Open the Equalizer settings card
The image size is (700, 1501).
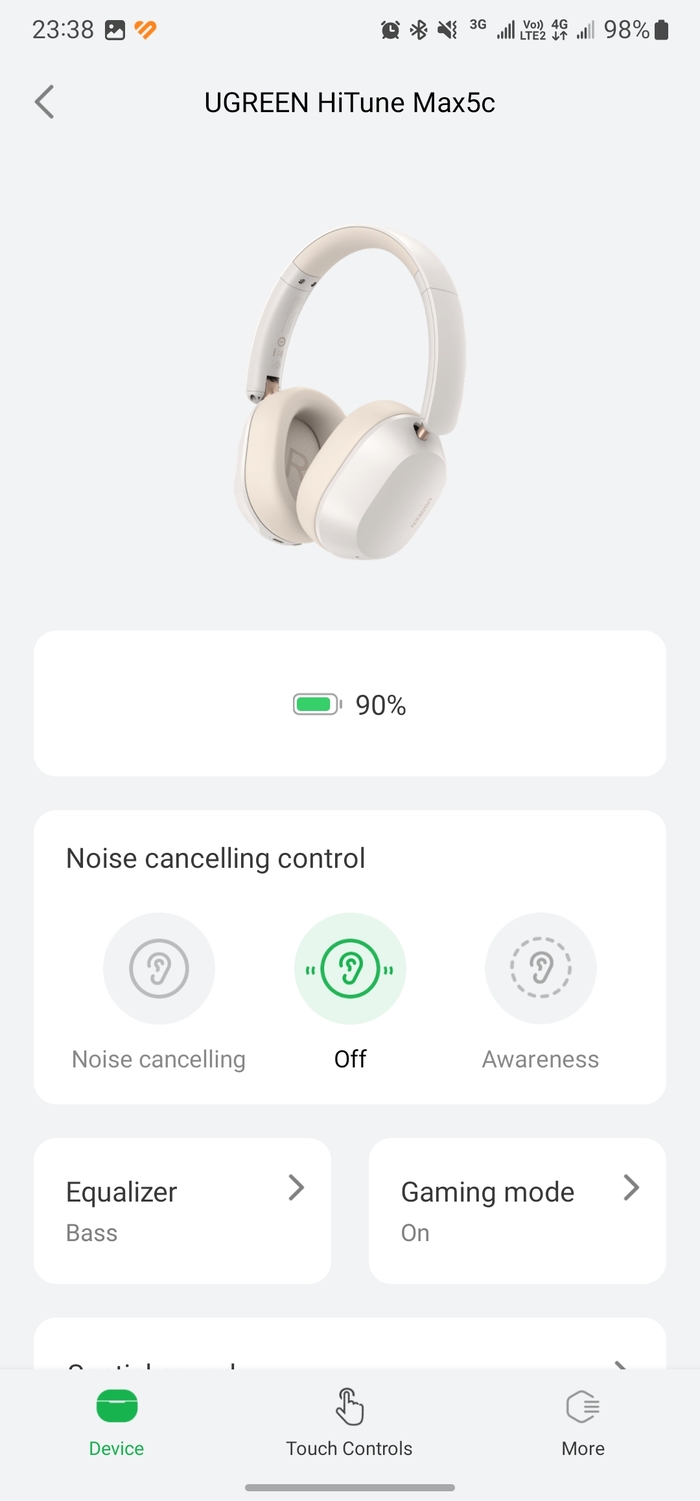[182, 1210]
